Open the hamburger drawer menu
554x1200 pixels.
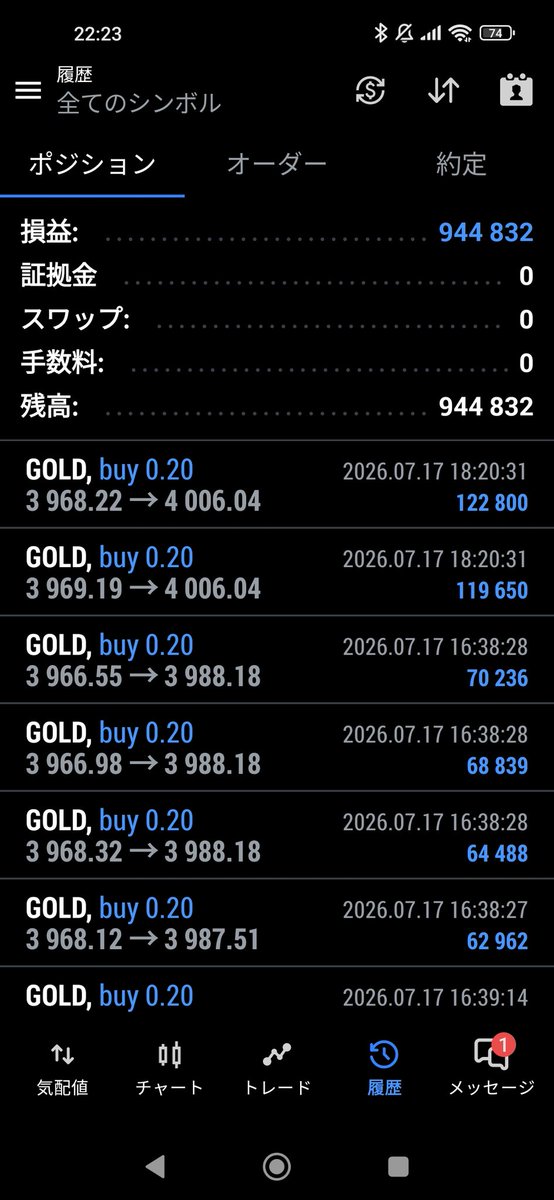pos(28,90)
